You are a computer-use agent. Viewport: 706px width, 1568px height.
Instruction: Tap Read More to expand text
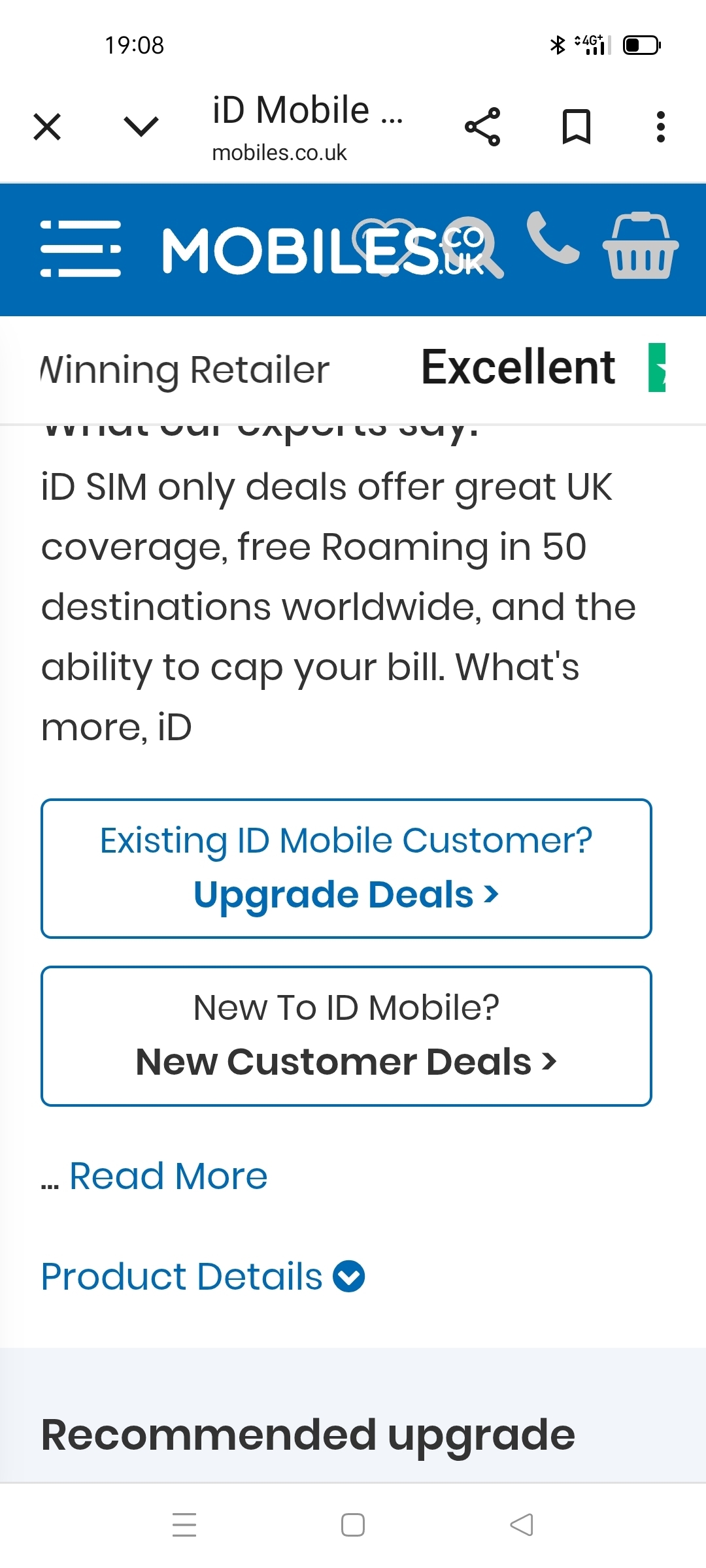click(168, 1176)
